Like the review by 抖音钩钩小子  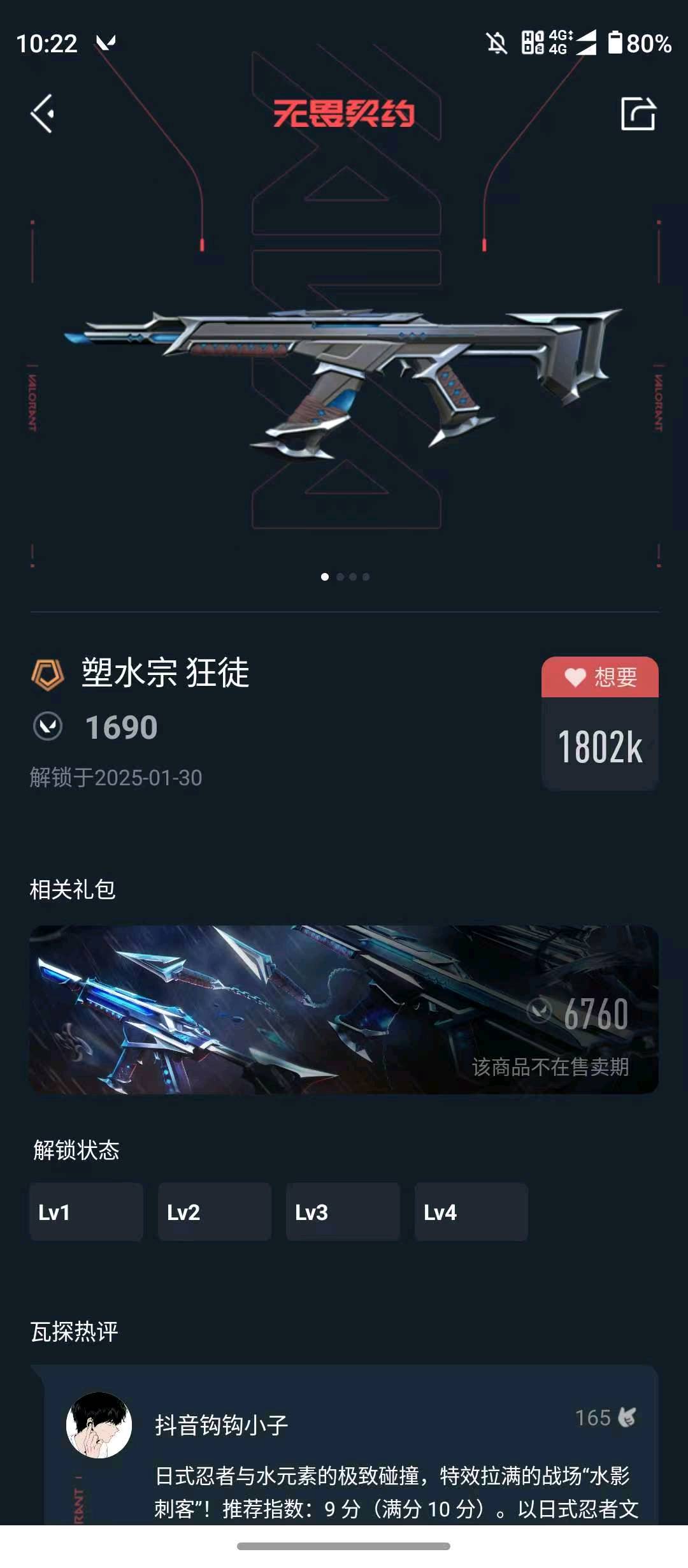(626, 1418)
